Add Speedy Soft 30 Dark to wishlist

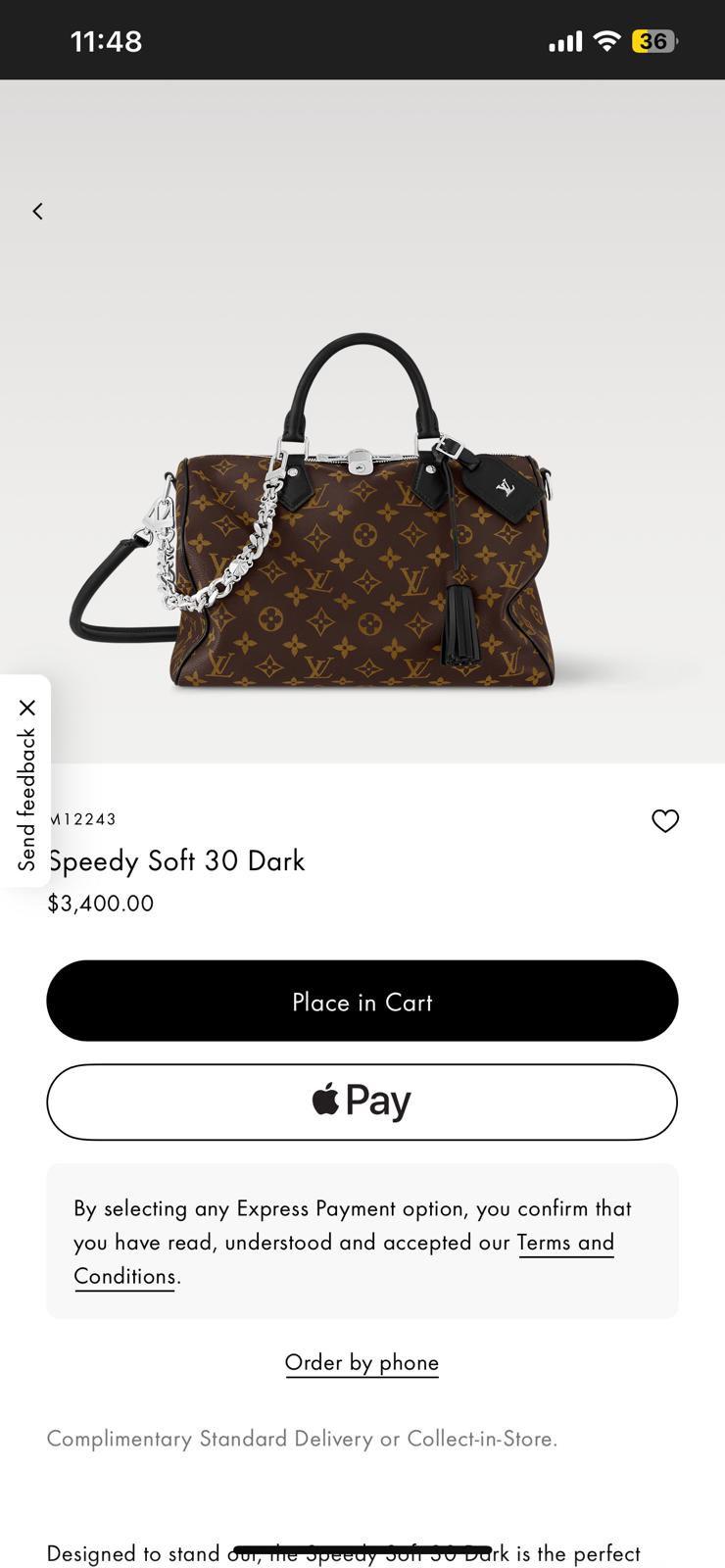[665, 820]
